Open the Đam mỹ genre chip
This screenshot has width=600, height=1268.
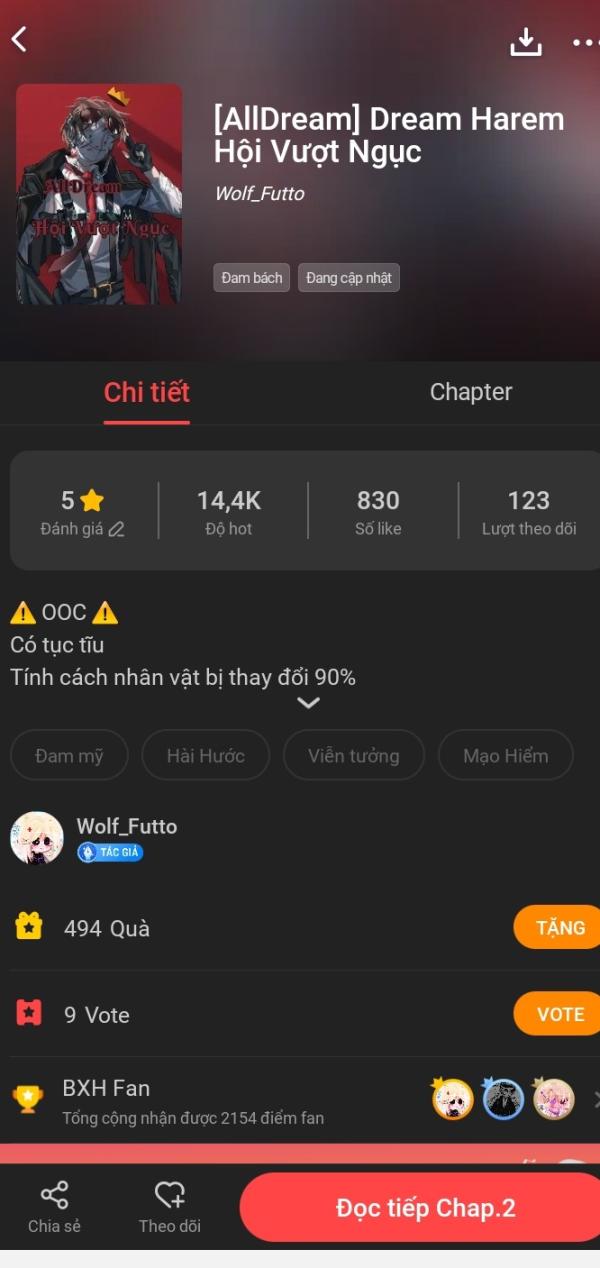tap(69, 756)
